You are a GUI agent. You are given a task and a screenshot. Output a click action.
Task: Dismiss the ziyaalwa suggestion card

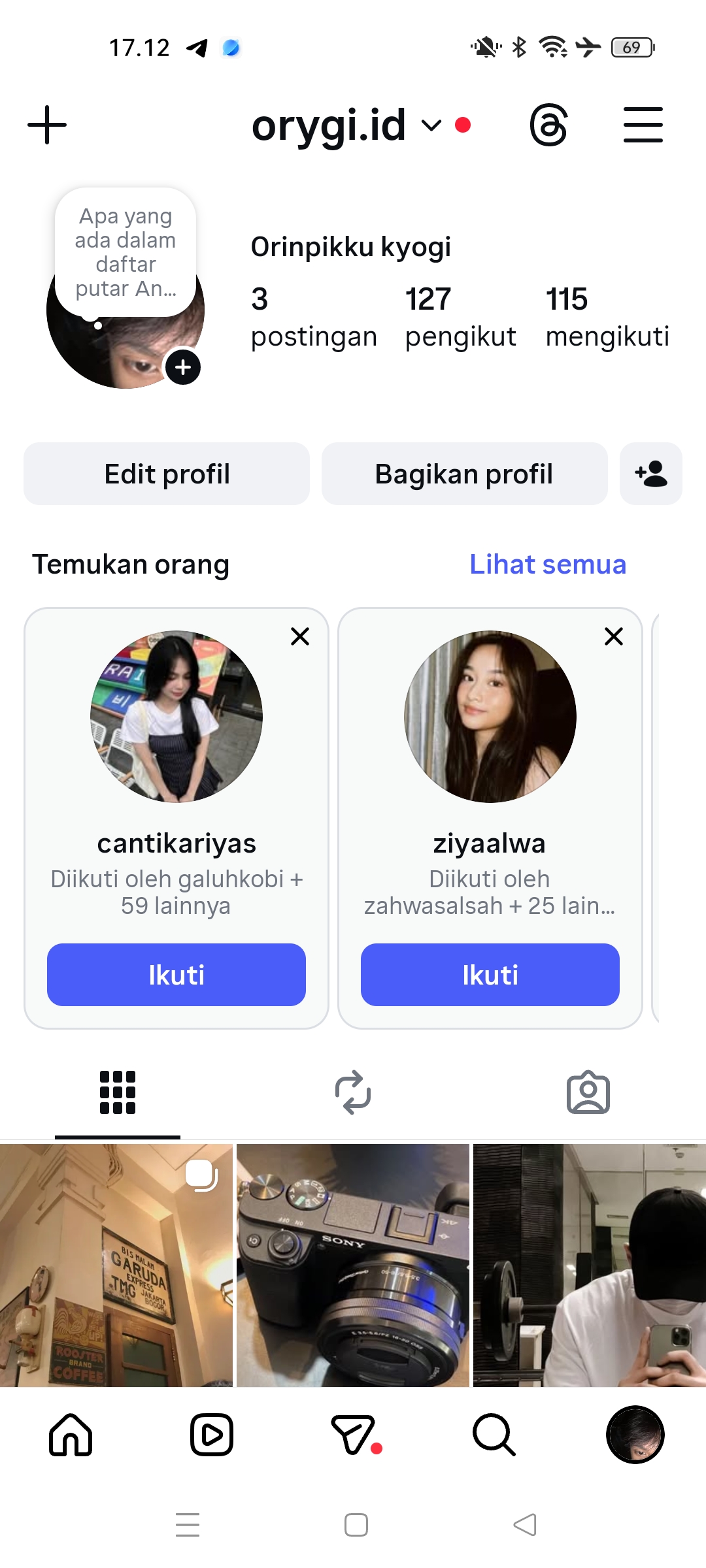tap(614, 636)
